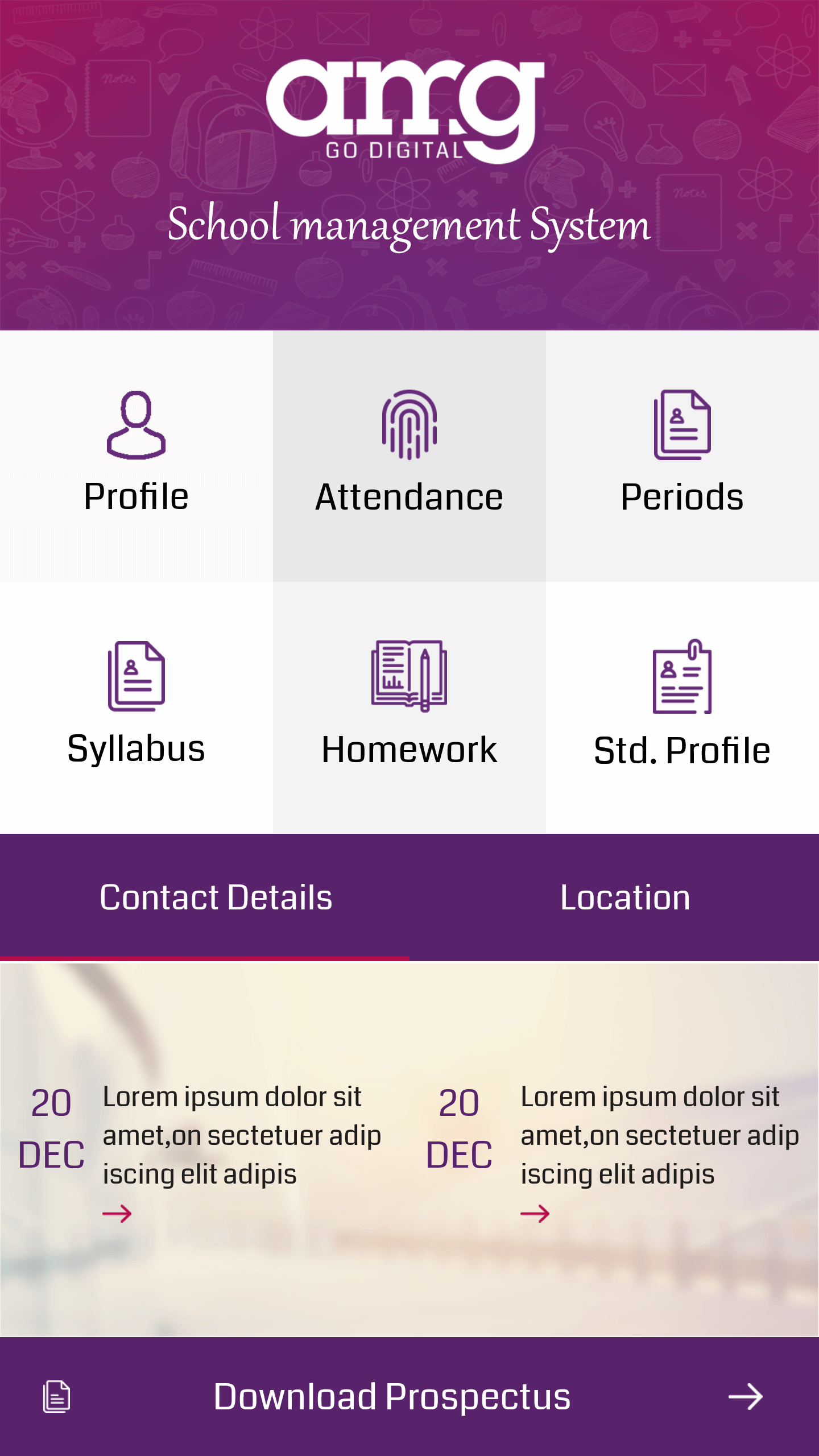Tap the arrow under the first 20 DEC notice
This screenshot has width=819, height=1456.
pyautogui.click(x=117, y=1214)
